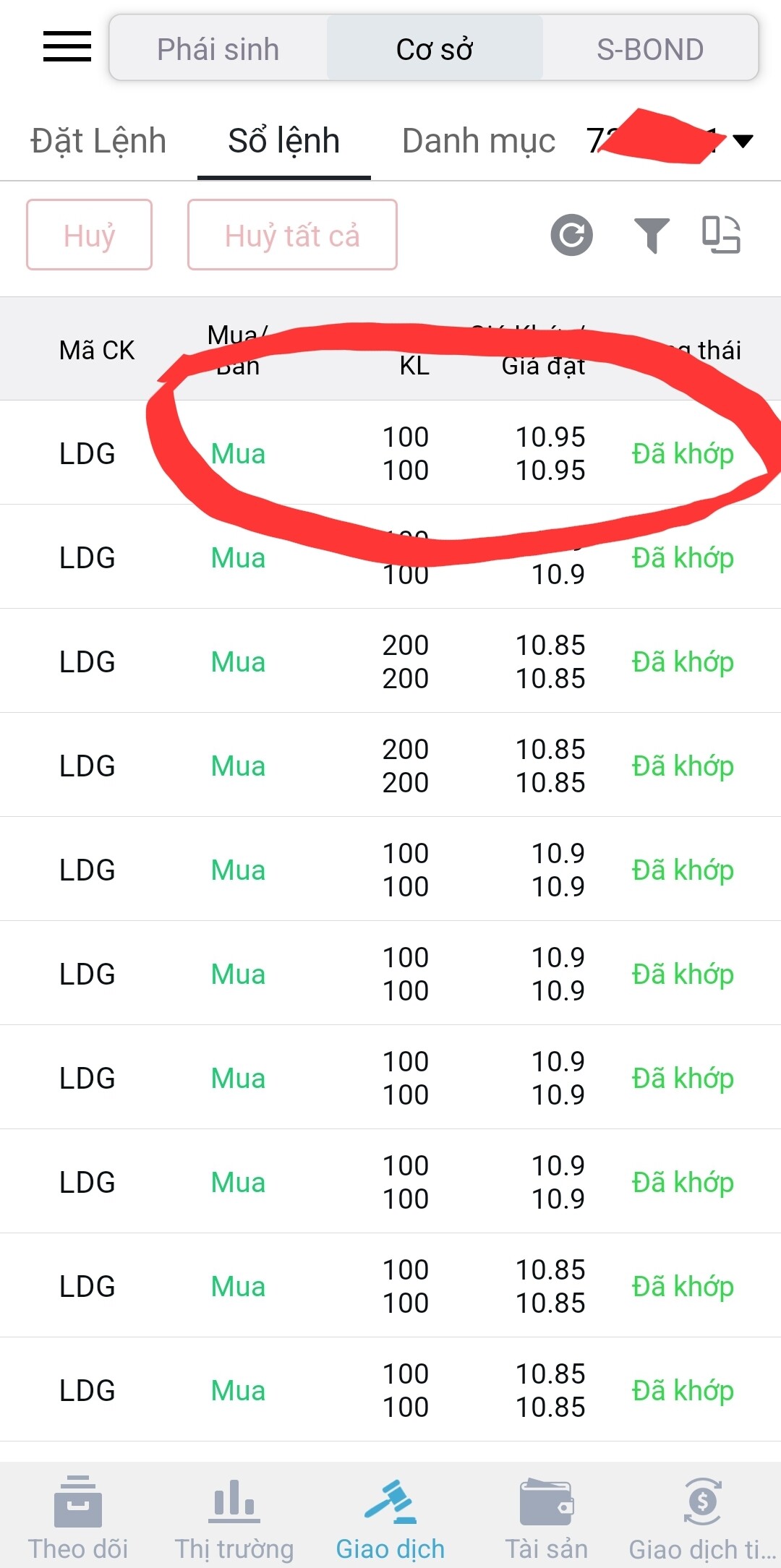Switch to Thị trường bottom tab
This screenshot has width=781, height=1568.
coord(234,1517)
